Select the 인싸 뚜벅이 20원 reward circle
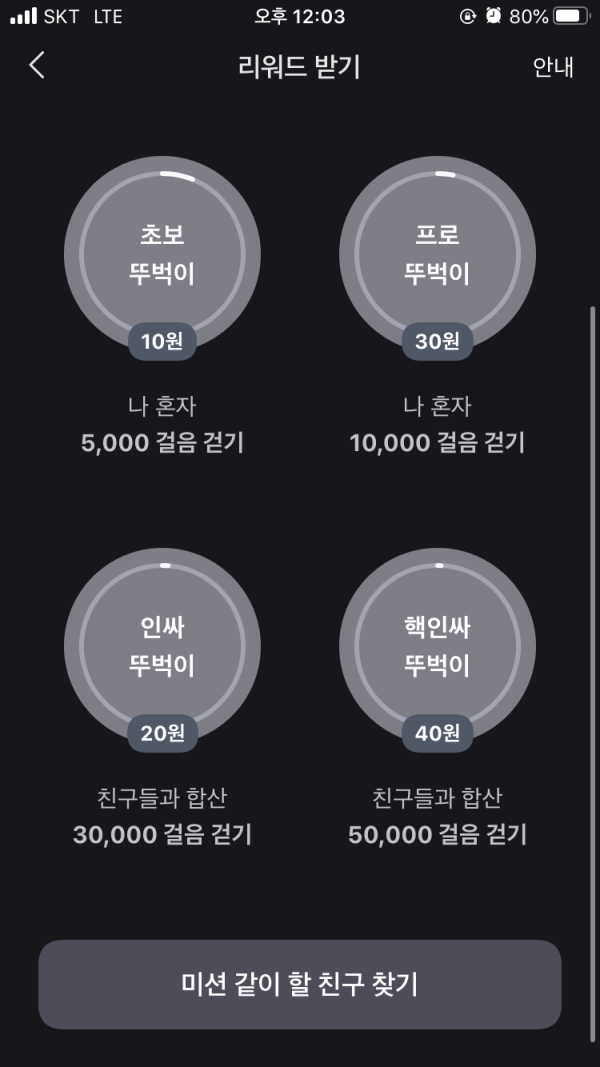The image size is (600, 1067). (x=162, y=646)
